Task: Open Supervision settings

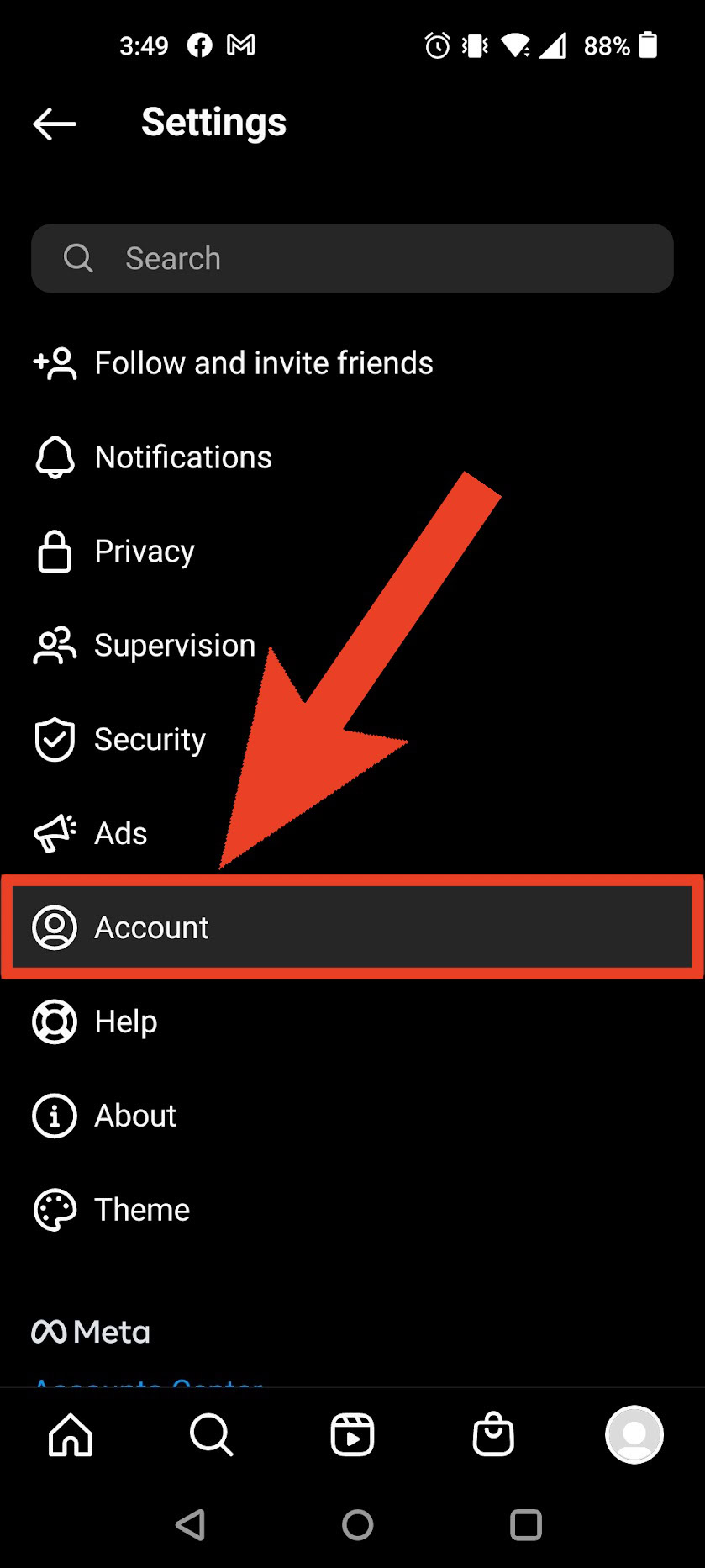Action: click(174, 646)
